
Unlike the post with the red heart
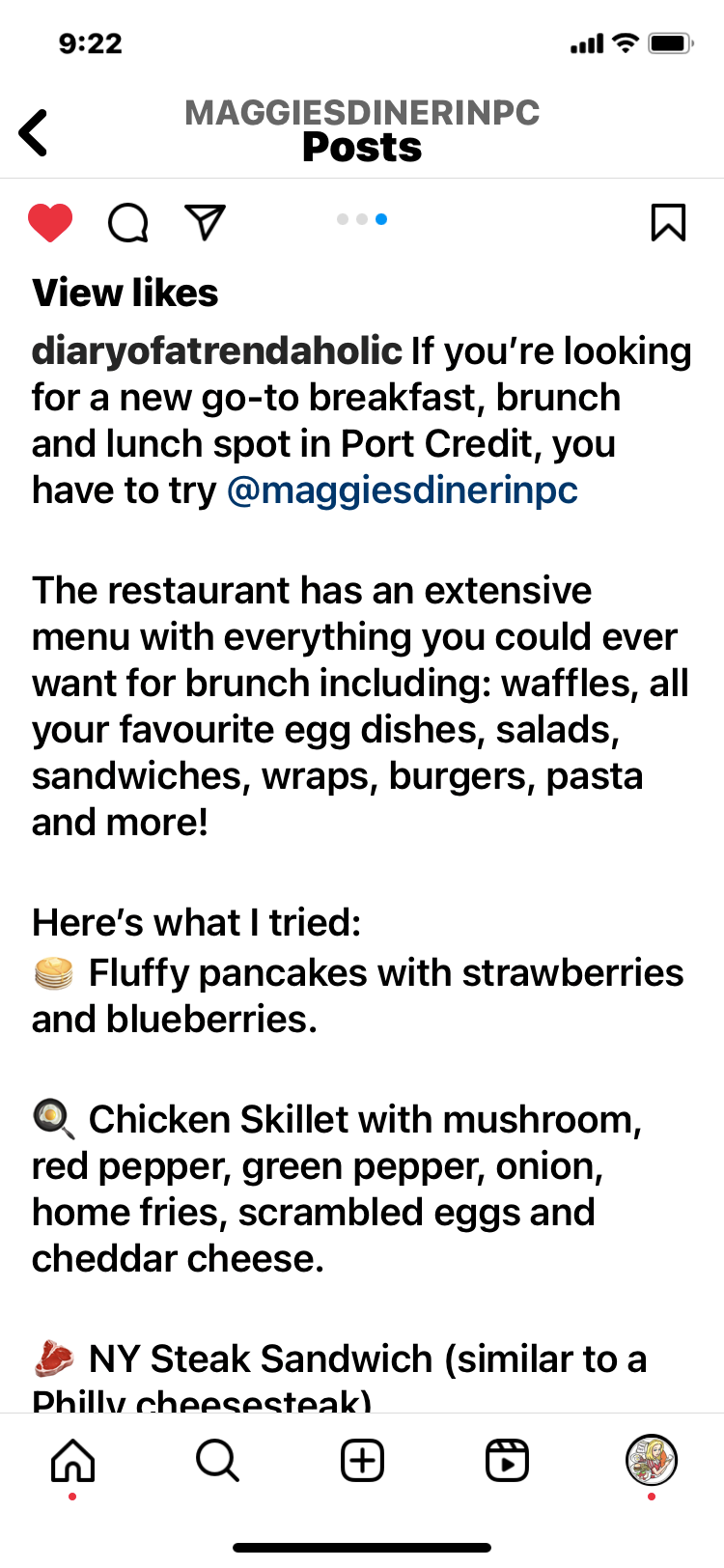tap(50, 223)
